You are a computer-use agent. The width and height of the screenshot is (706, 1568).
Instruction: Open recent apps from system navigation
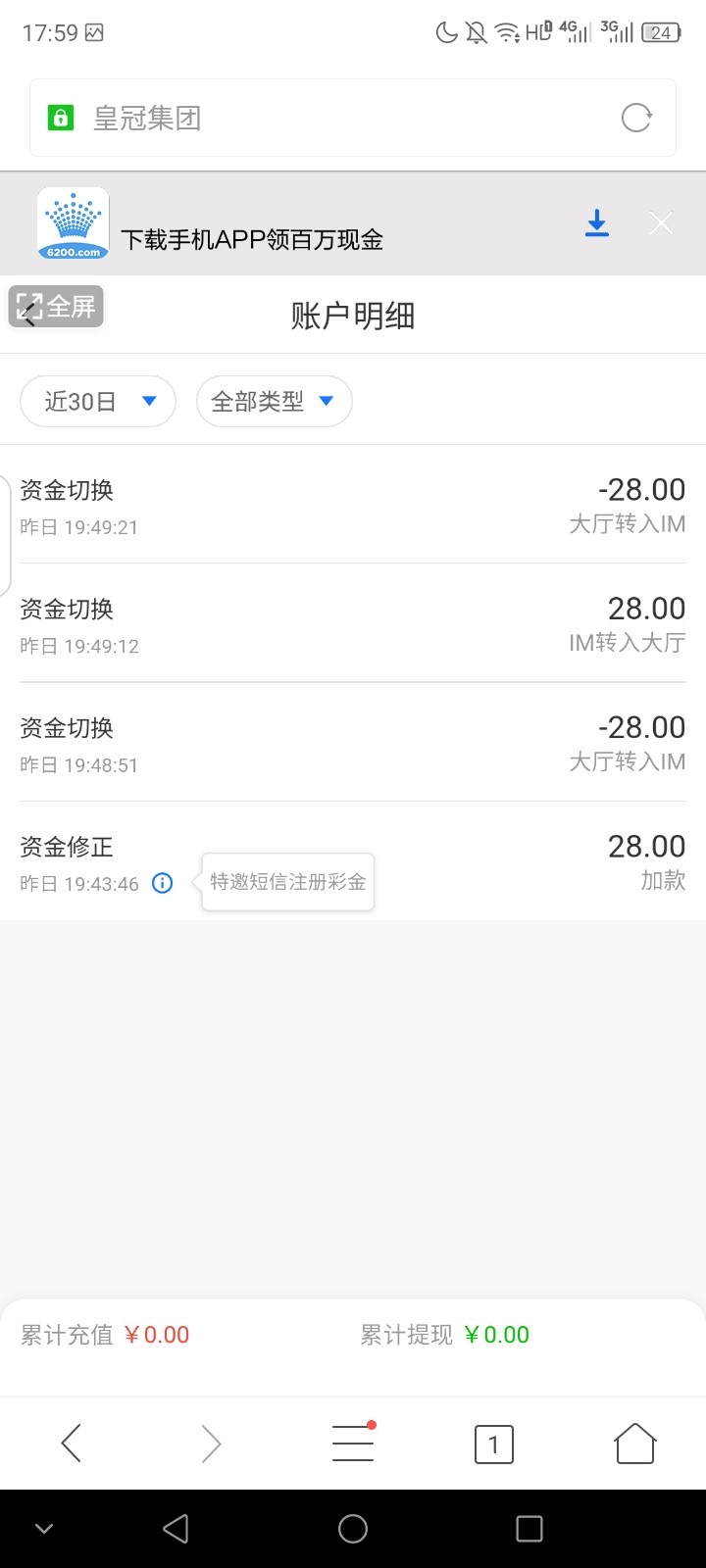(529, 1529)
